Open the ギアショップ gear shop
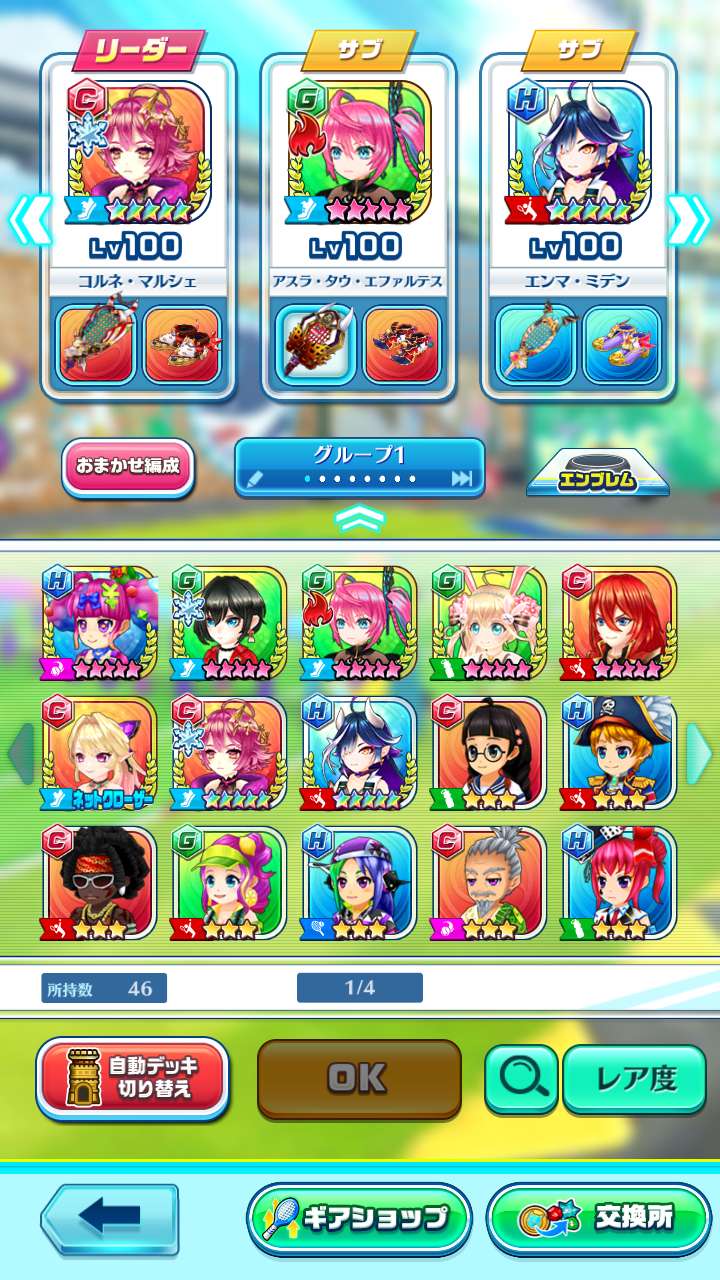Screen dimensions: 720x1280 point(359,1219)
